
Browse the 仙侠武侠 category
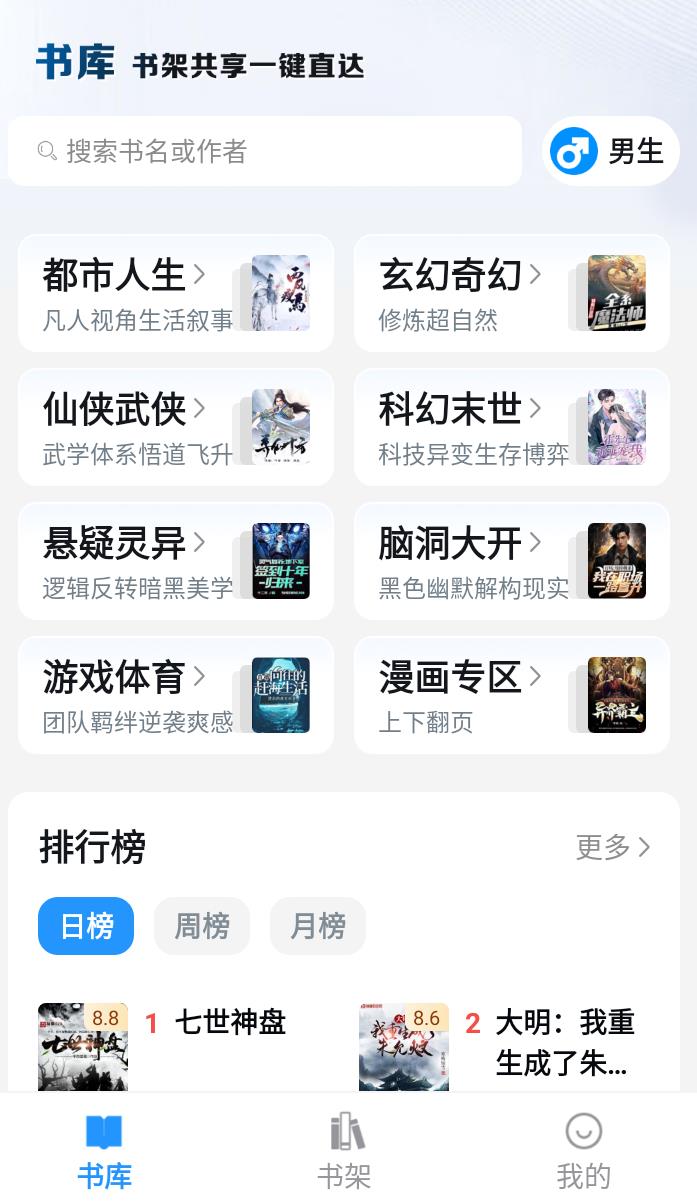(176, 427)
